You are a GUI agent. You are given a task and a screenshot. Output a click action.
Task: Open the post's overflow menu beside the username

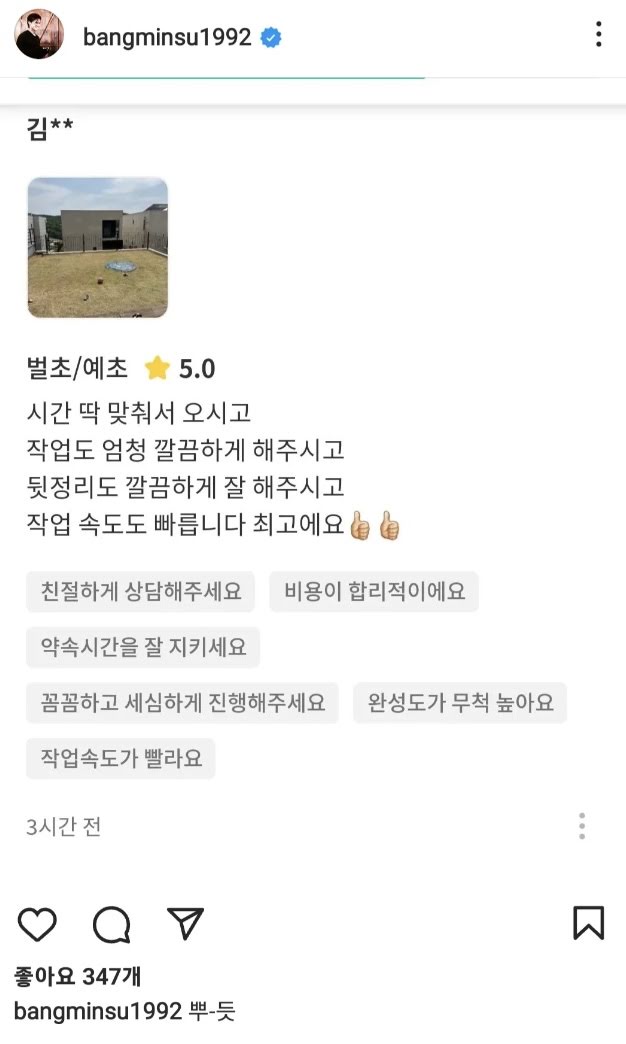coord(598,36)
